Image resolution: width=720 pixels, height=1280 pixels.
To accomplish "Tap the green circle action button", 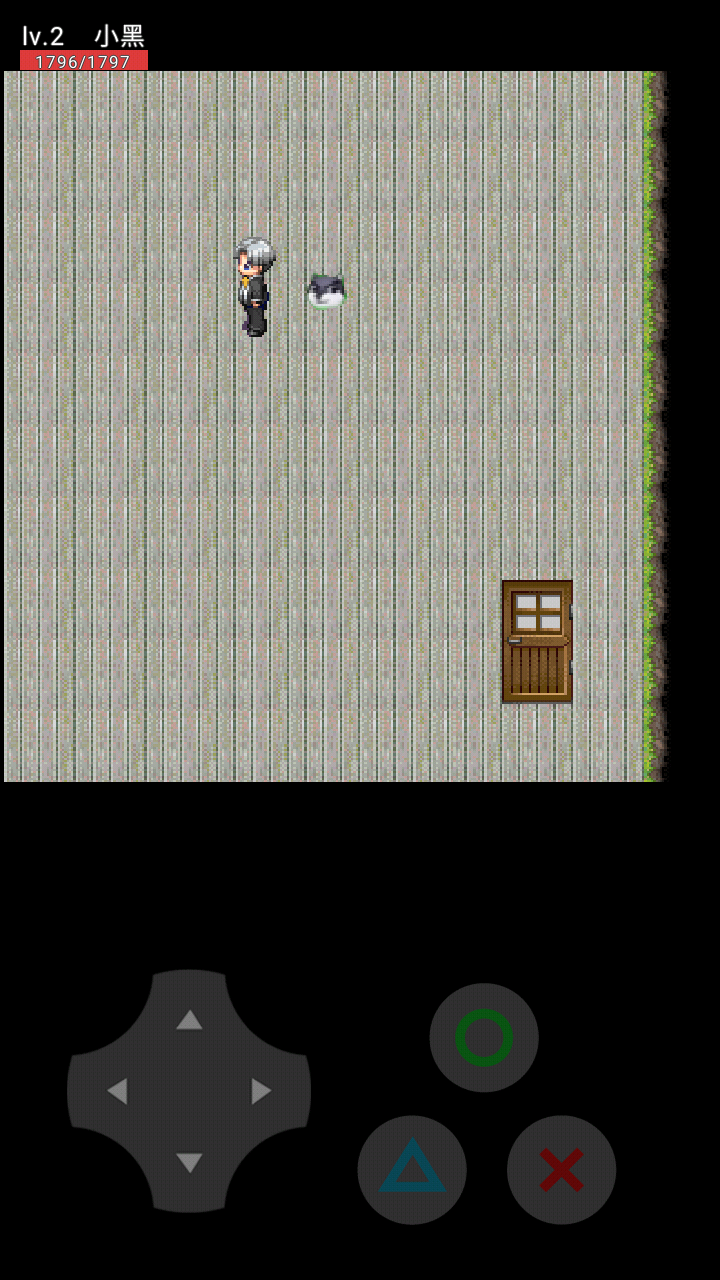I will click(x=484, y=1037).
